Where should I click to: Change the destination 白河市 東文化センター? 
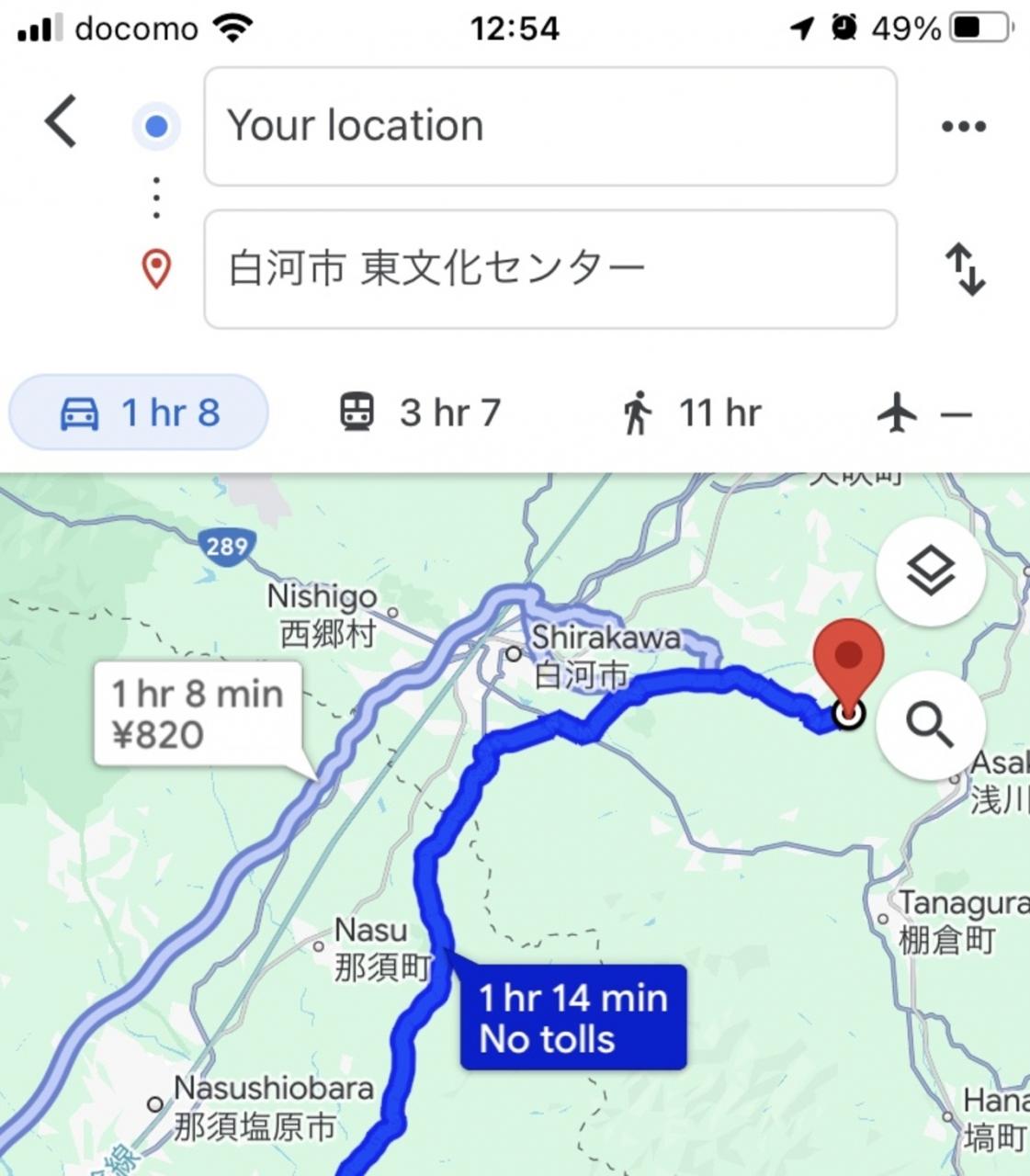tap(549, 269)
